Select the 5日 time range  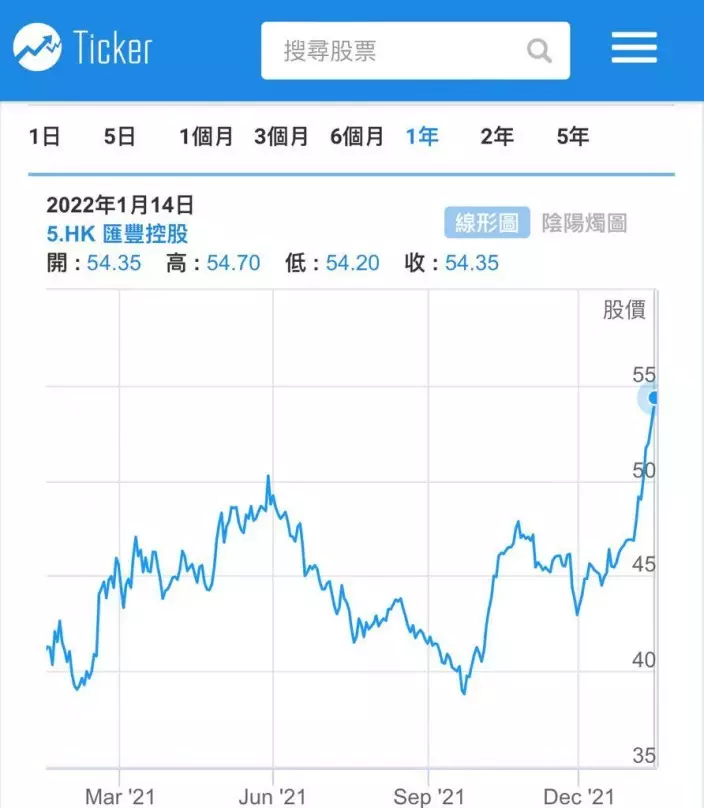pyautogui.click(x=120, y=137)
